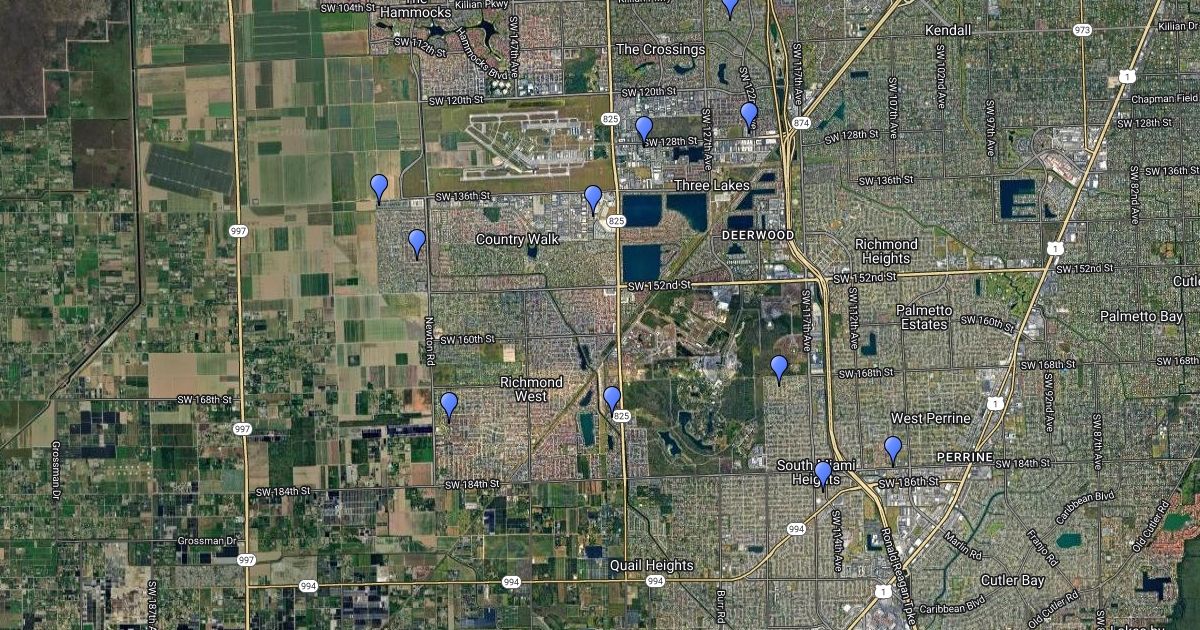1200x630 pixels.
Task: Select the map pin in West Perrine
Action: (x=893, y=450)
